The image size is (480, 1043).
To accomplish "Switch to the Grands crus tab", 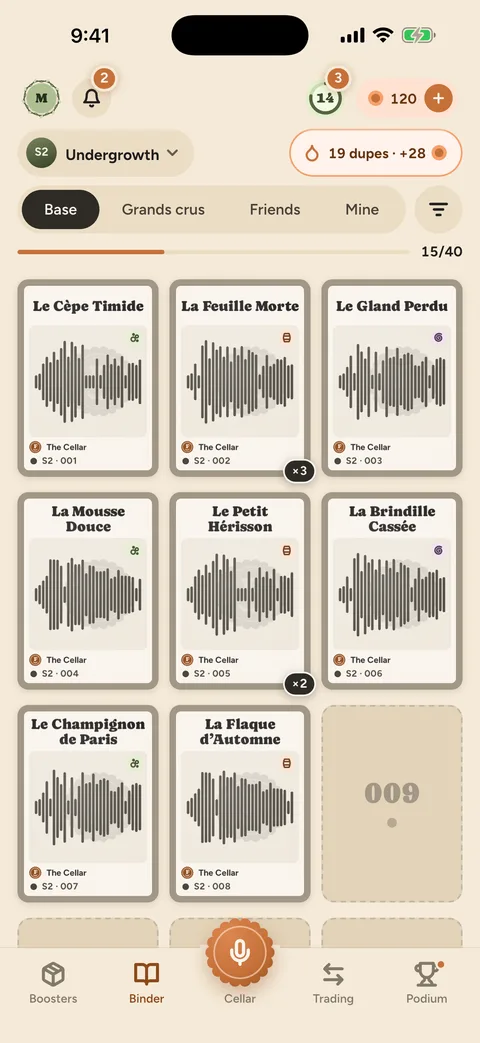I will (x=163, y=210).
